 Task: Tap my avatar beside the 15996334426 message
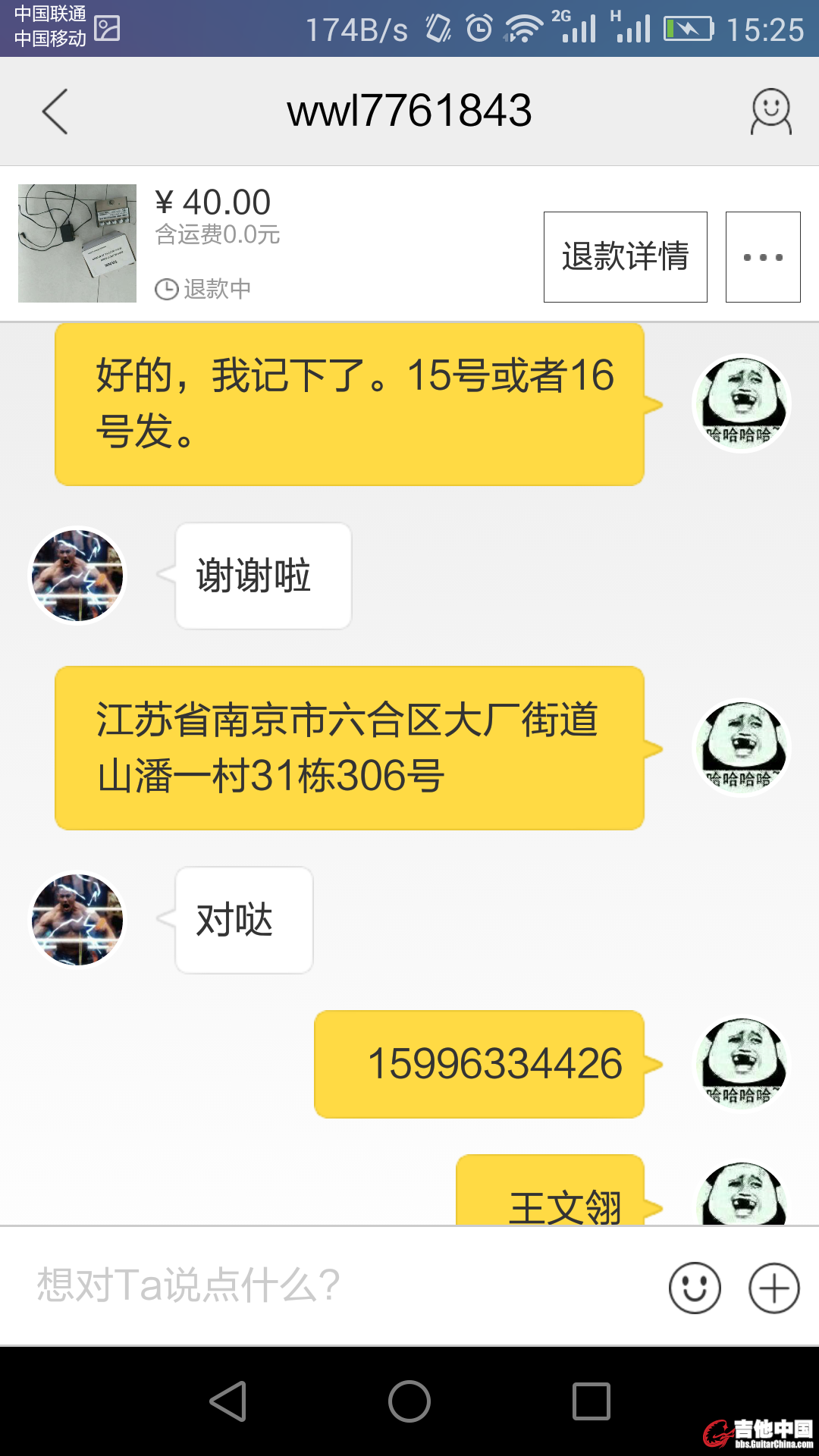[742, 1064]
